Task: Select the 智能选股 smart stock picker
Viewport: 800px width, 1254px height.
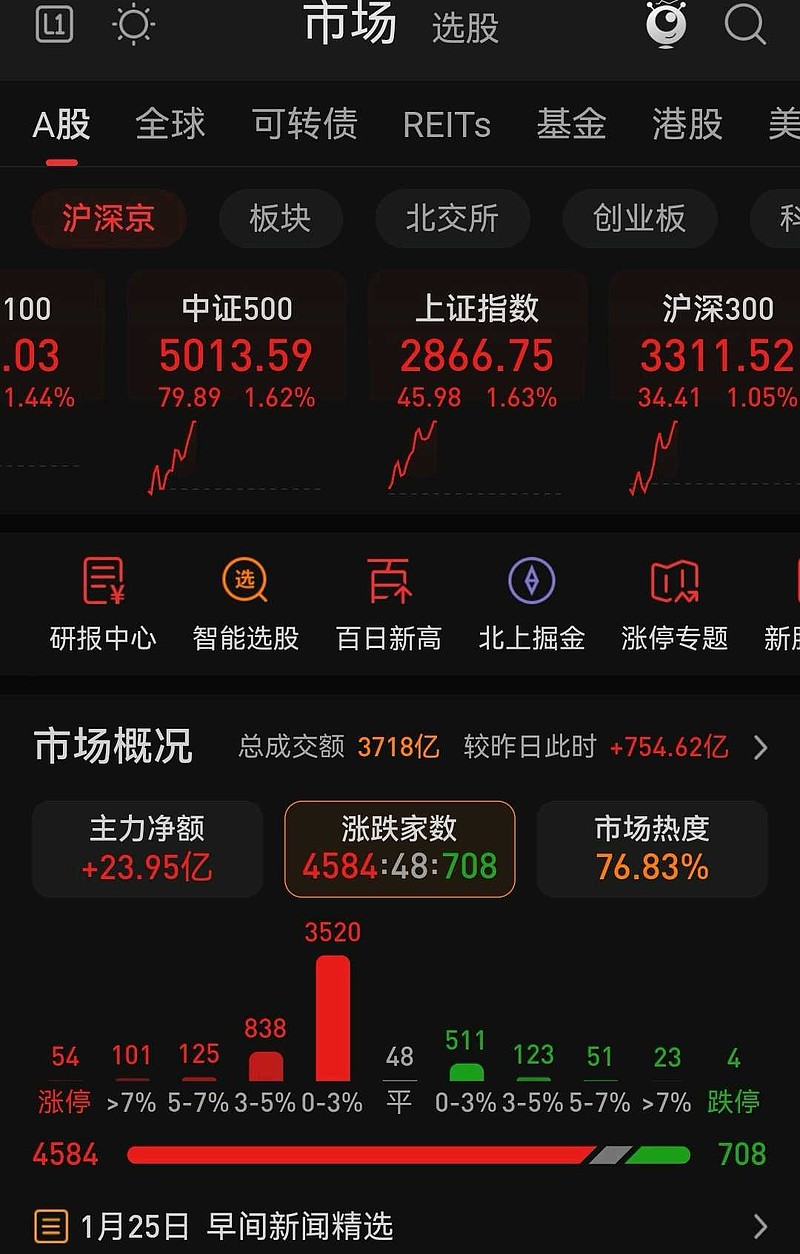Action: (246, 600)
